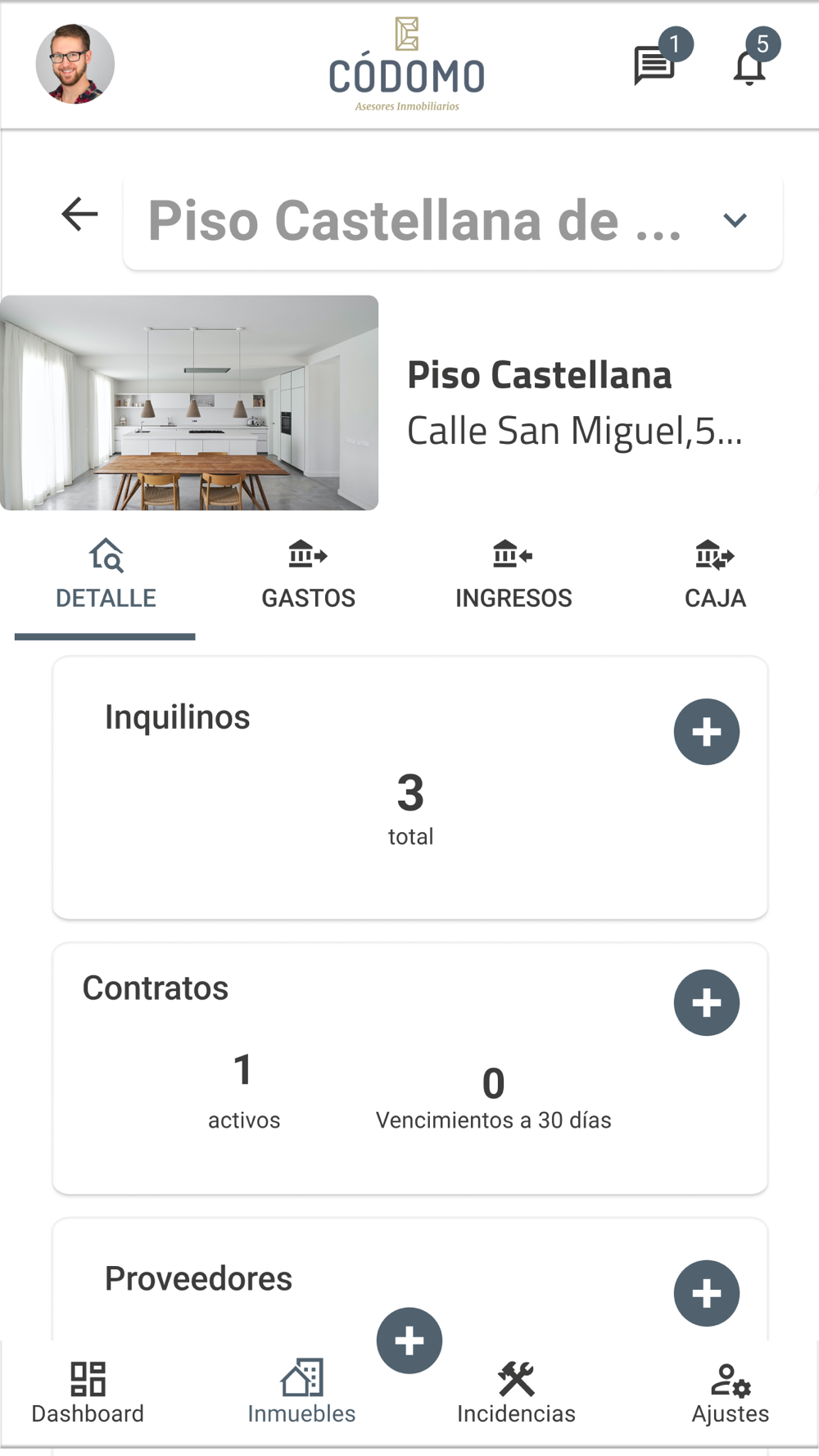Add a new contrato
Screen dimensions: 819x1456
tap(707, 1003)
